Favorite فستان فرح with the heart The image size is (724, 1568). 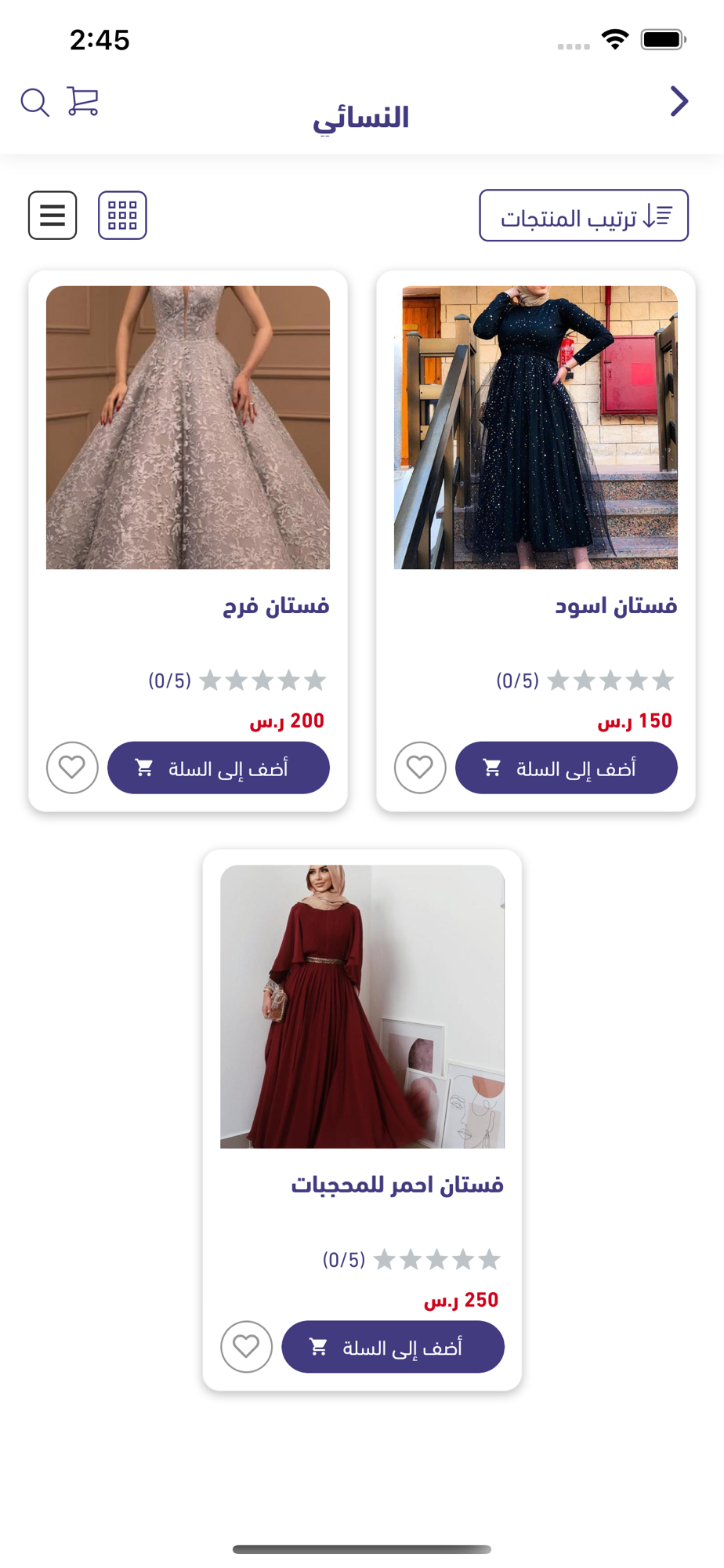(72, 768)
